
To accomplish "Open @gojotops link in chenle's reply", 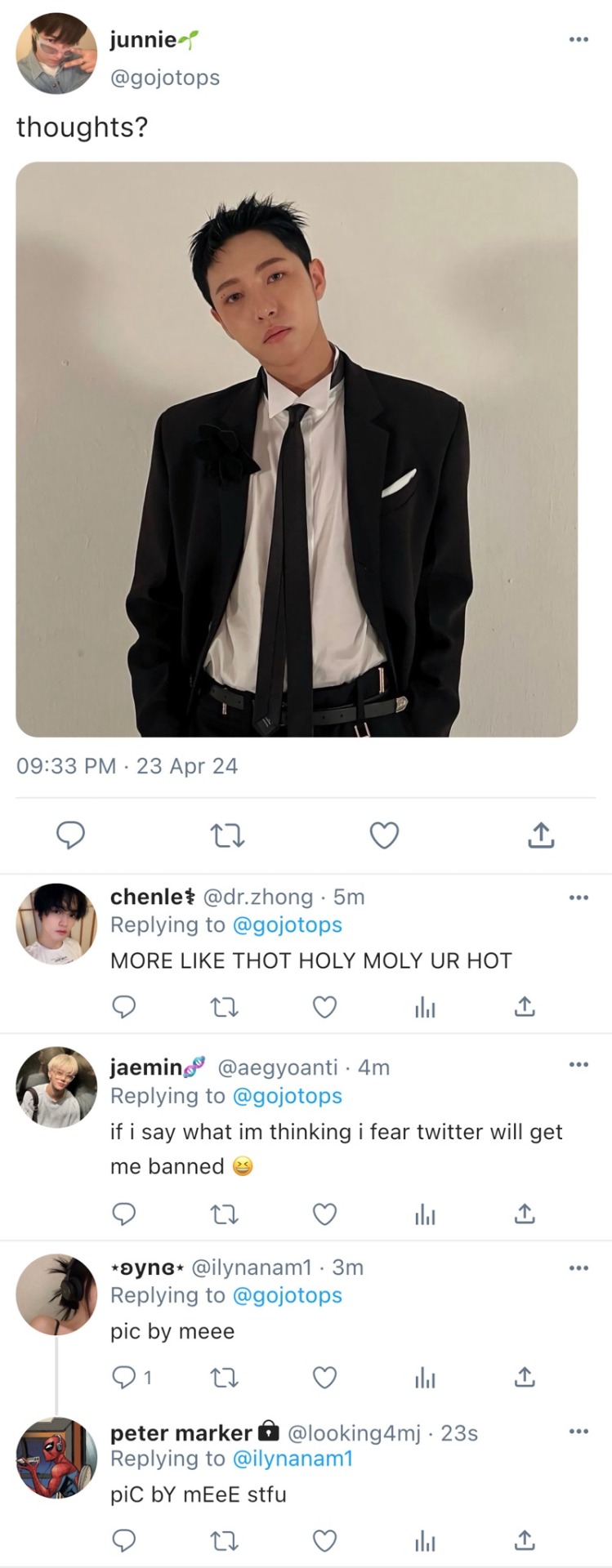I will coord(287,924).
